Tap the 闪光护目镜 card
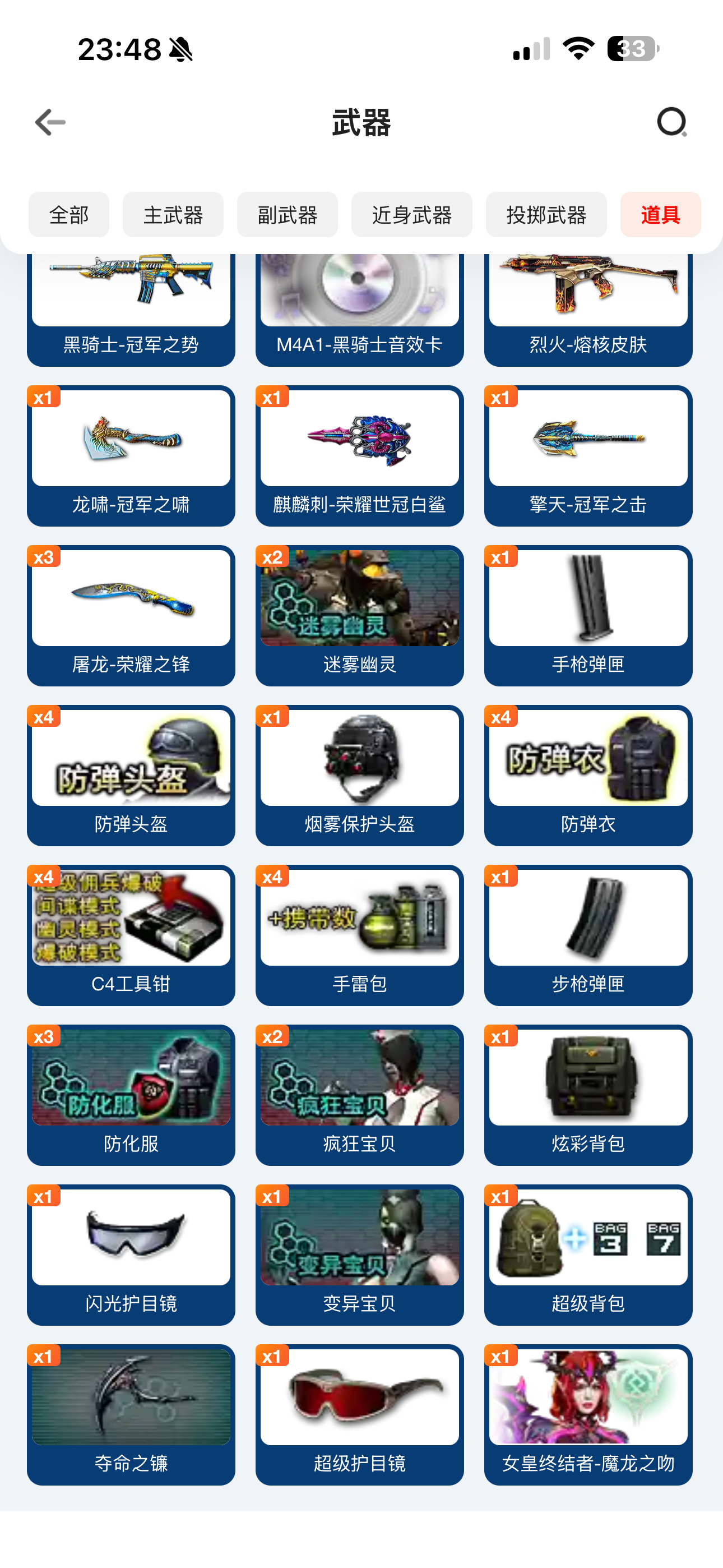 131,1255
